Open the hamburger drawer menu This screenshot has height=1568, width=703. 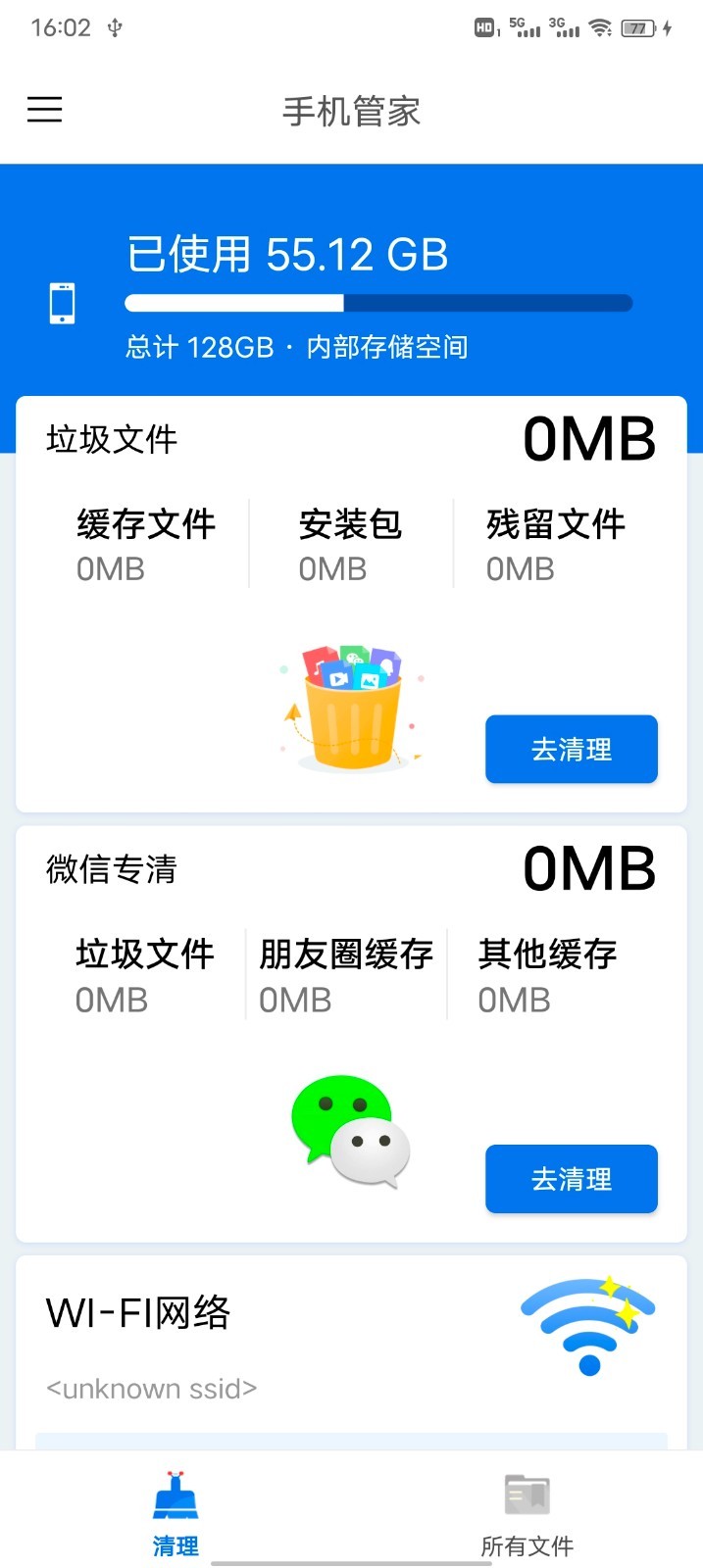44,109
